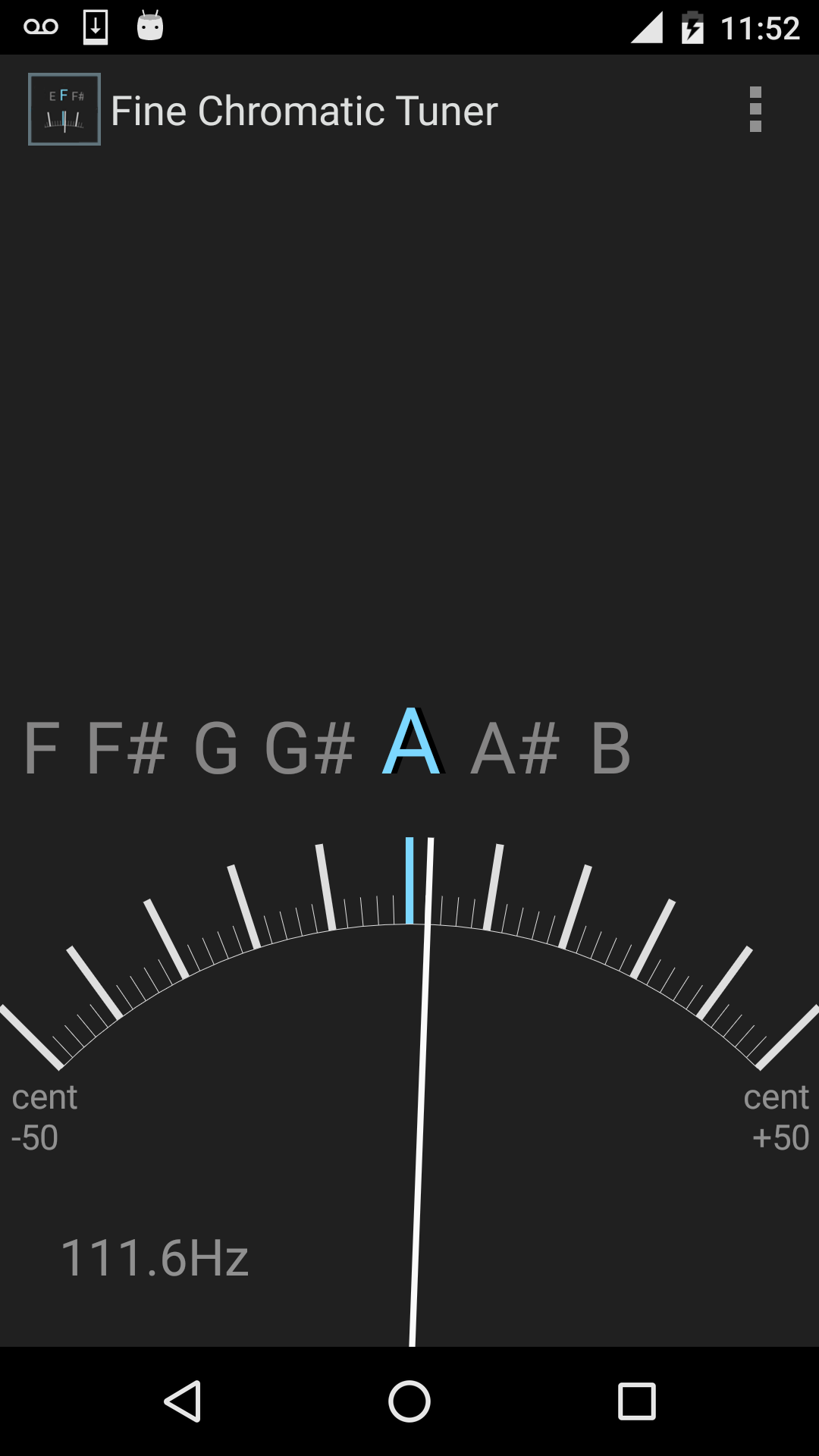Screen dimensions: 819x1456
Task: Tap the 111.6Hz frequency readout
Action: (155, 1257)
